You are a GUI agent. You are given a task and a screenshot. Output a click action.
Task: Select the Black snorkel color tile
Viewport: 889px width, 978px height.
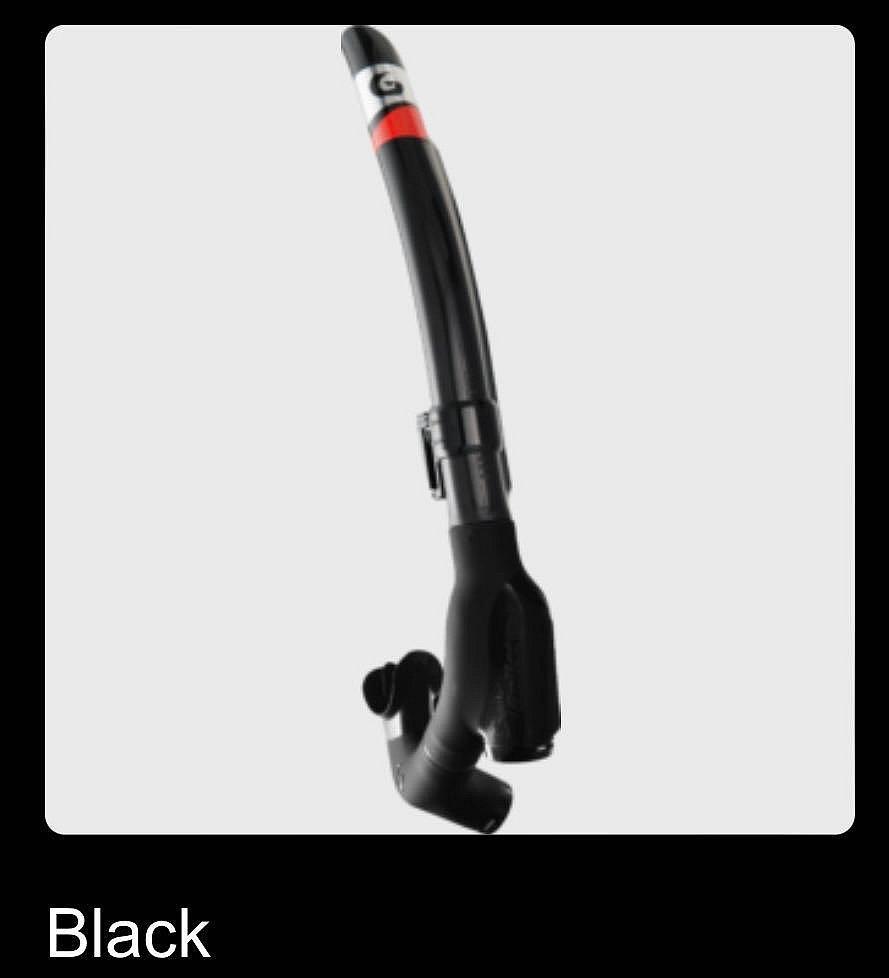click(x=450, y=430)
